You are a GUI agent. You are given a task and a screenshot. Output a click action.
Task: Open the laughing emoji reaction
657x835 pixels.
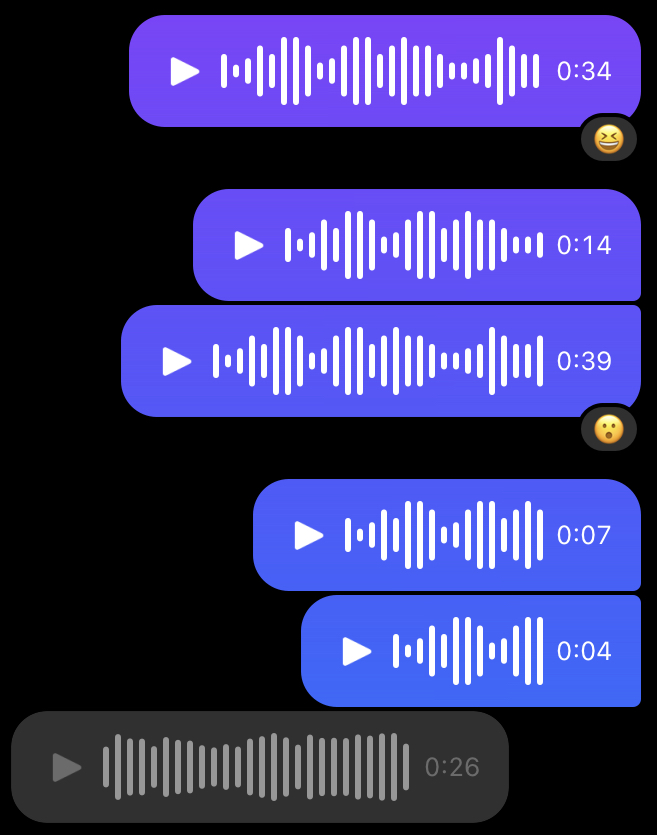point(608,139)
